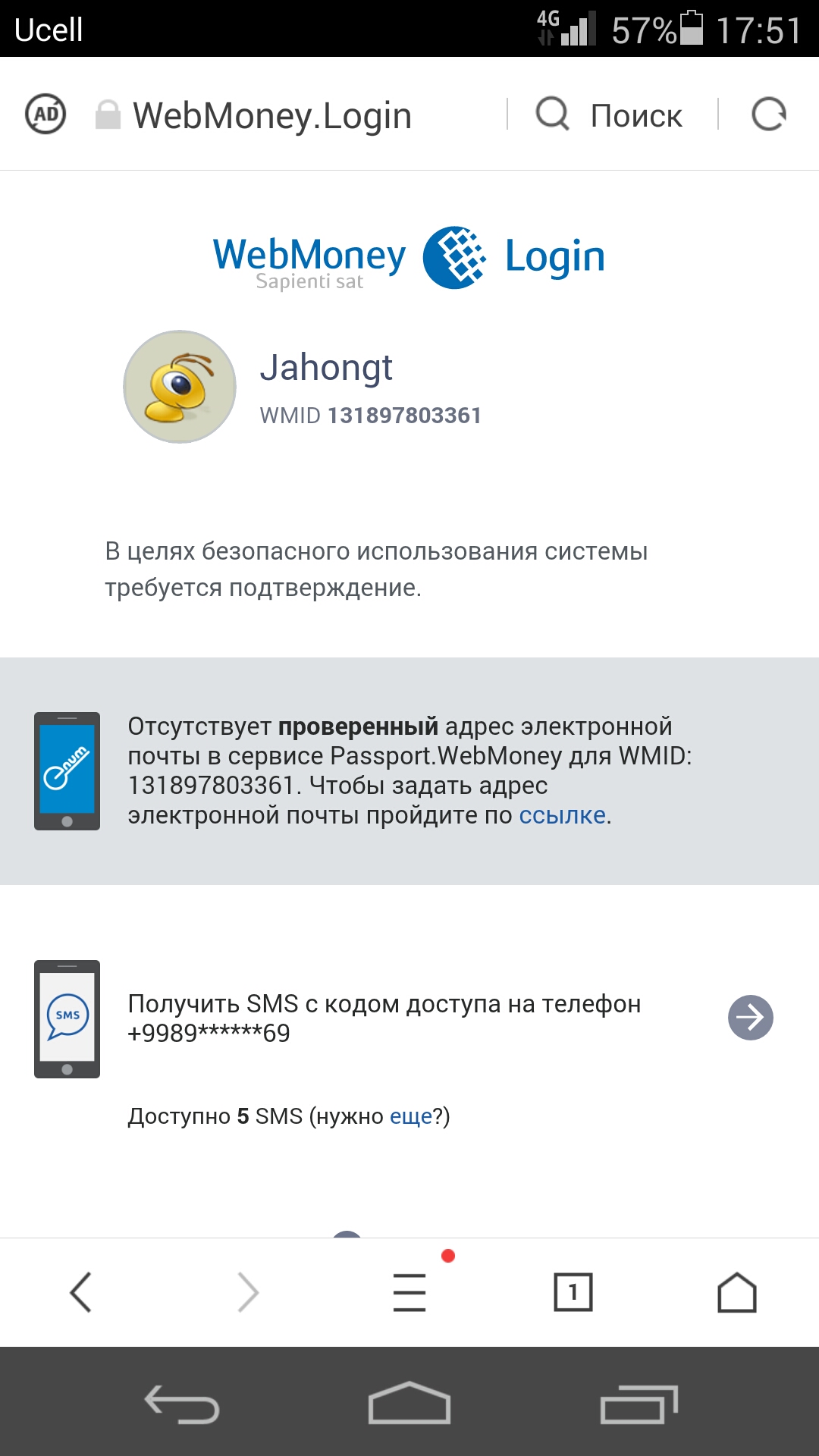This screenshot has height=1456, width=819.
Task: Open the browser menu
Action: 409,1292
